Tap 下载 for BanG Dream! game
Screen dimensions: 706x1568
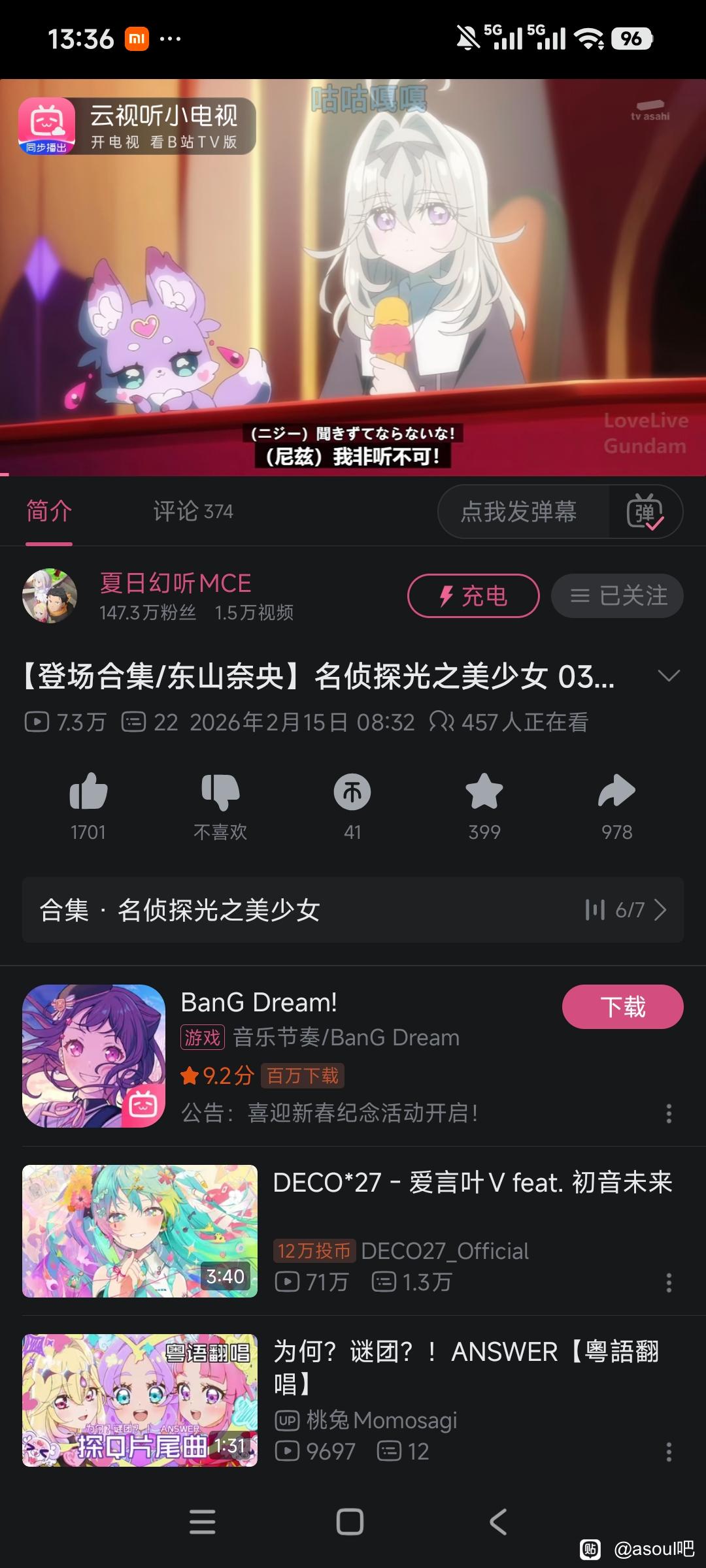pyautogui.click(x=622, y=1007)
